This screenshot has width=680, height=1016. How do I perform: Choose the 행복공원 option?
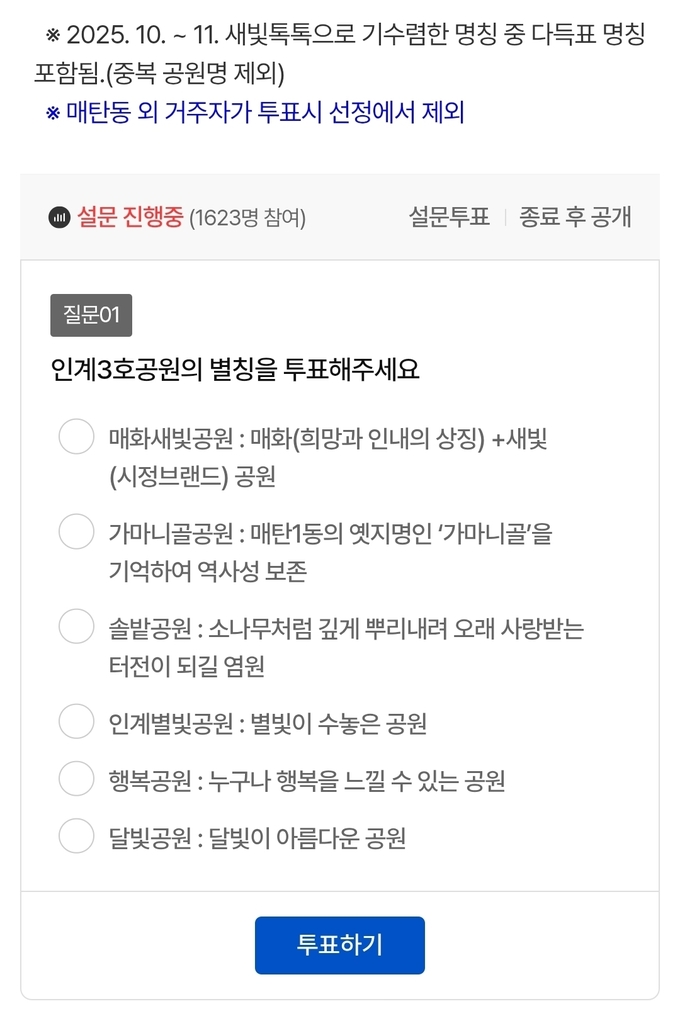click(x=76, y=779)
